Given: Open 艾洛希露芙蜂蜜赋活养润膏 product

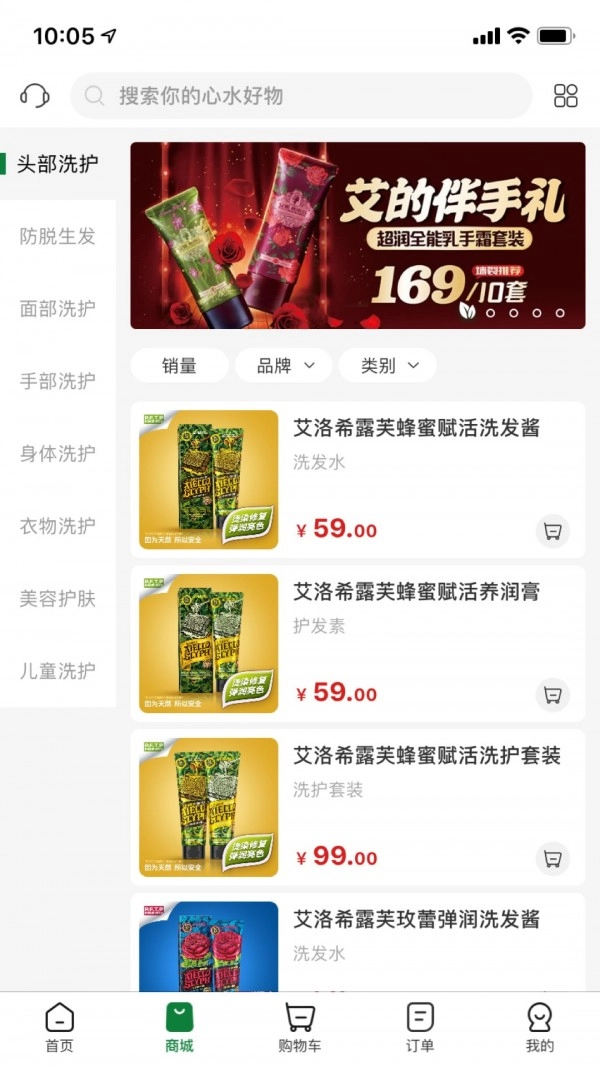Looking at the screenshot, I should click(416, 592).
